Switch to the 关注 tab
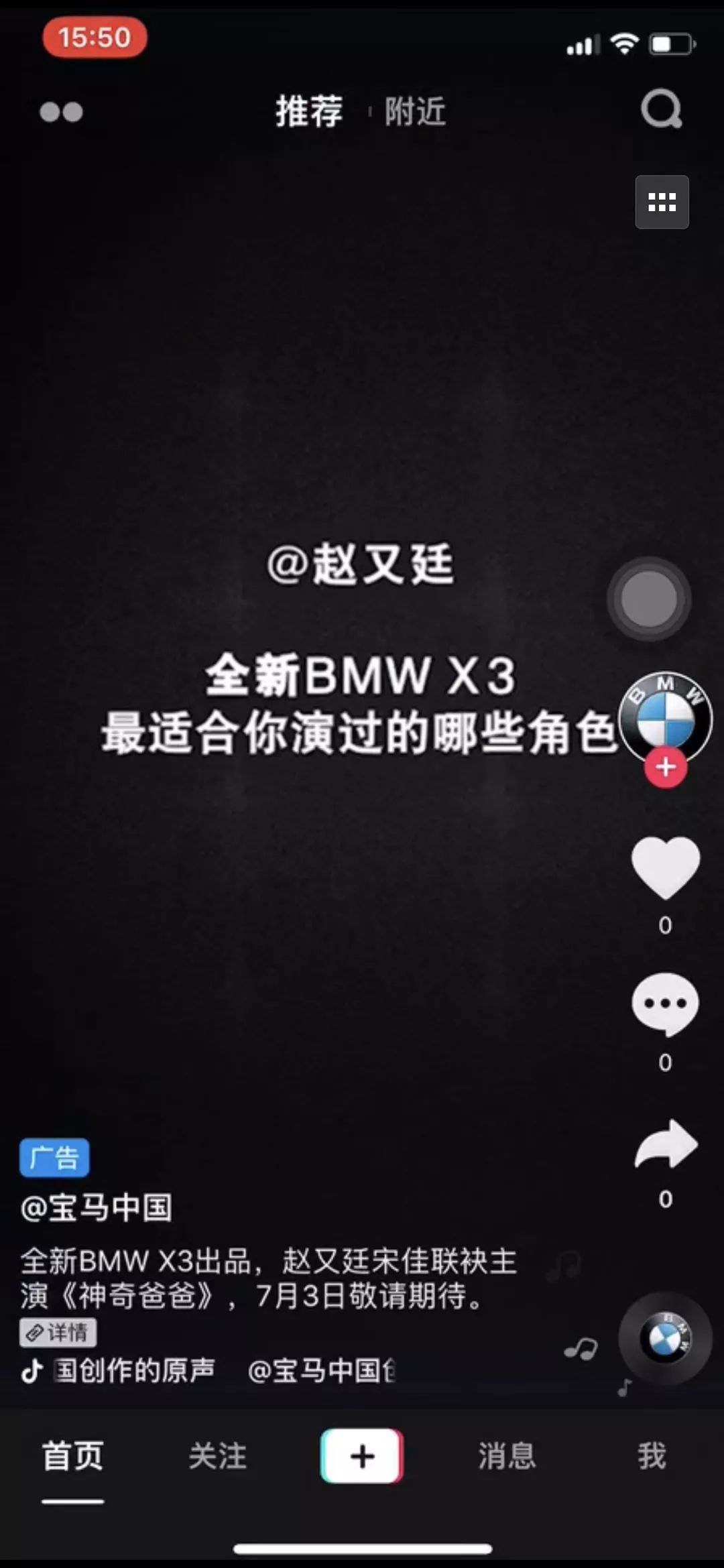The width and height of the screenshot is (724, 1568). click(217, 1456)
